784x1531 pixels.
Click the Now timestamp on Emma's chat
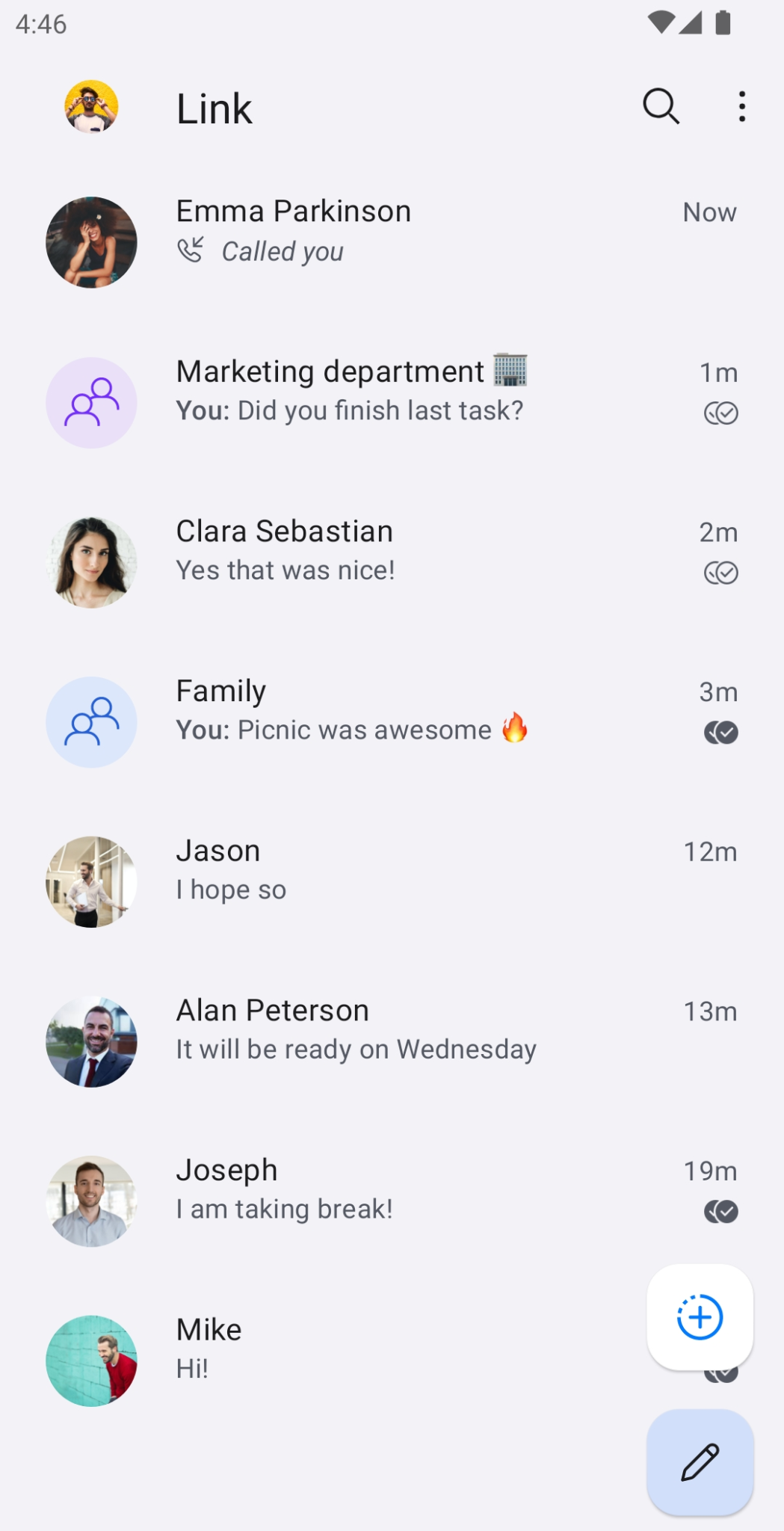tap(709, 212)
